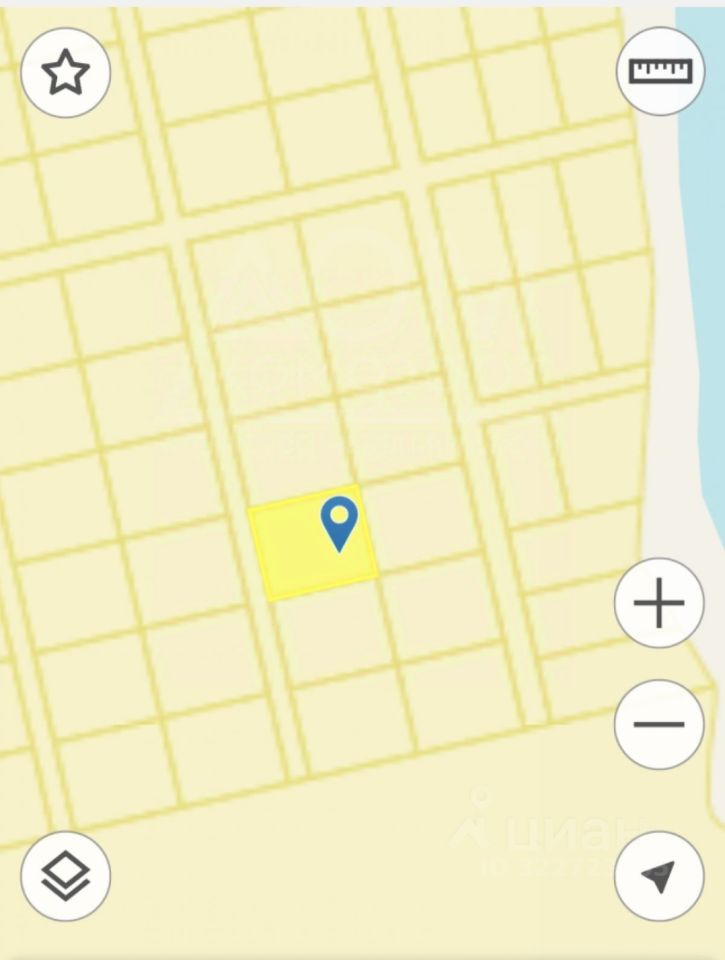Image resolution: width=725 pixels, height=960 pixels.
Task: Add this plot to favorites with star
Action: pyautogui.click(x=66, y=72)
